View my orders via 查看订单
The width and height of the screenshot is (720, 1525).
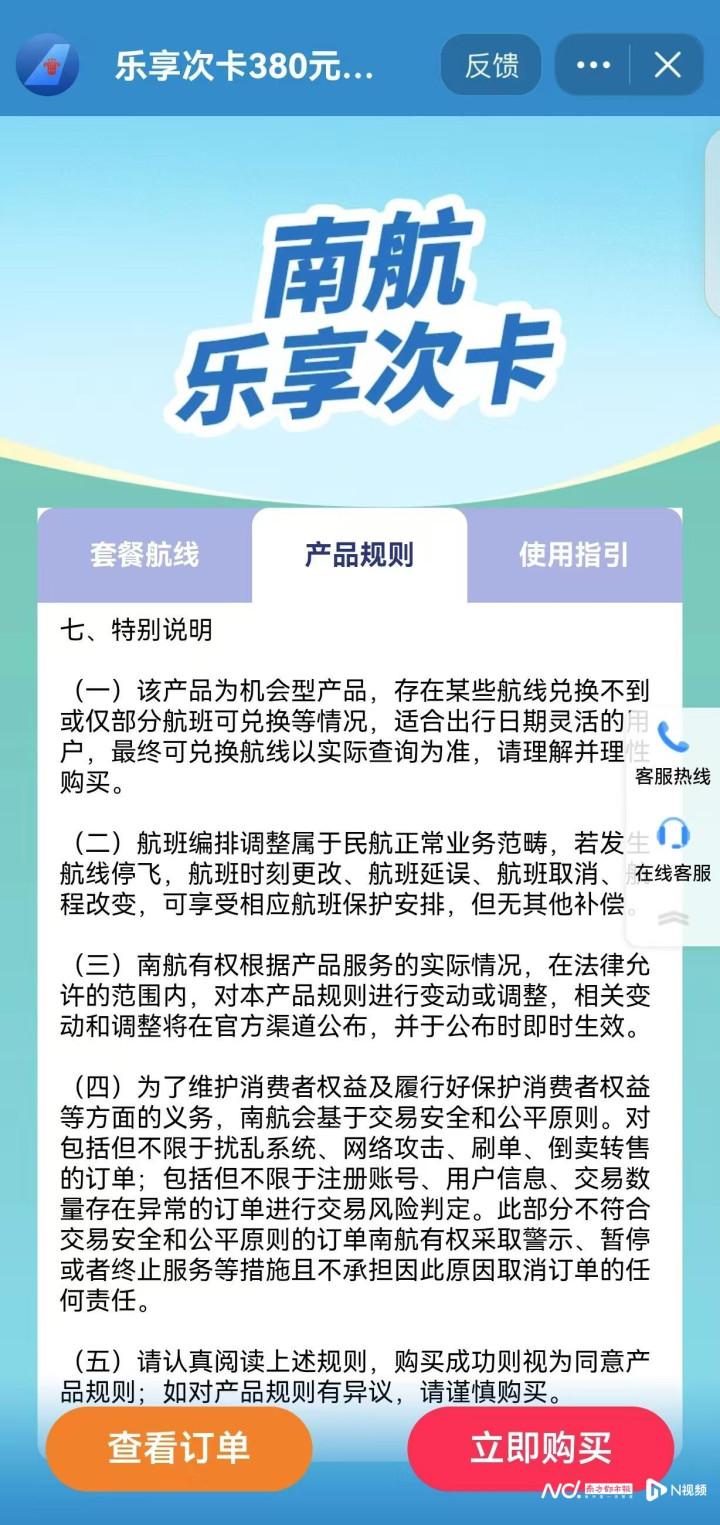pyautogui.click(x=179, y=1448)
